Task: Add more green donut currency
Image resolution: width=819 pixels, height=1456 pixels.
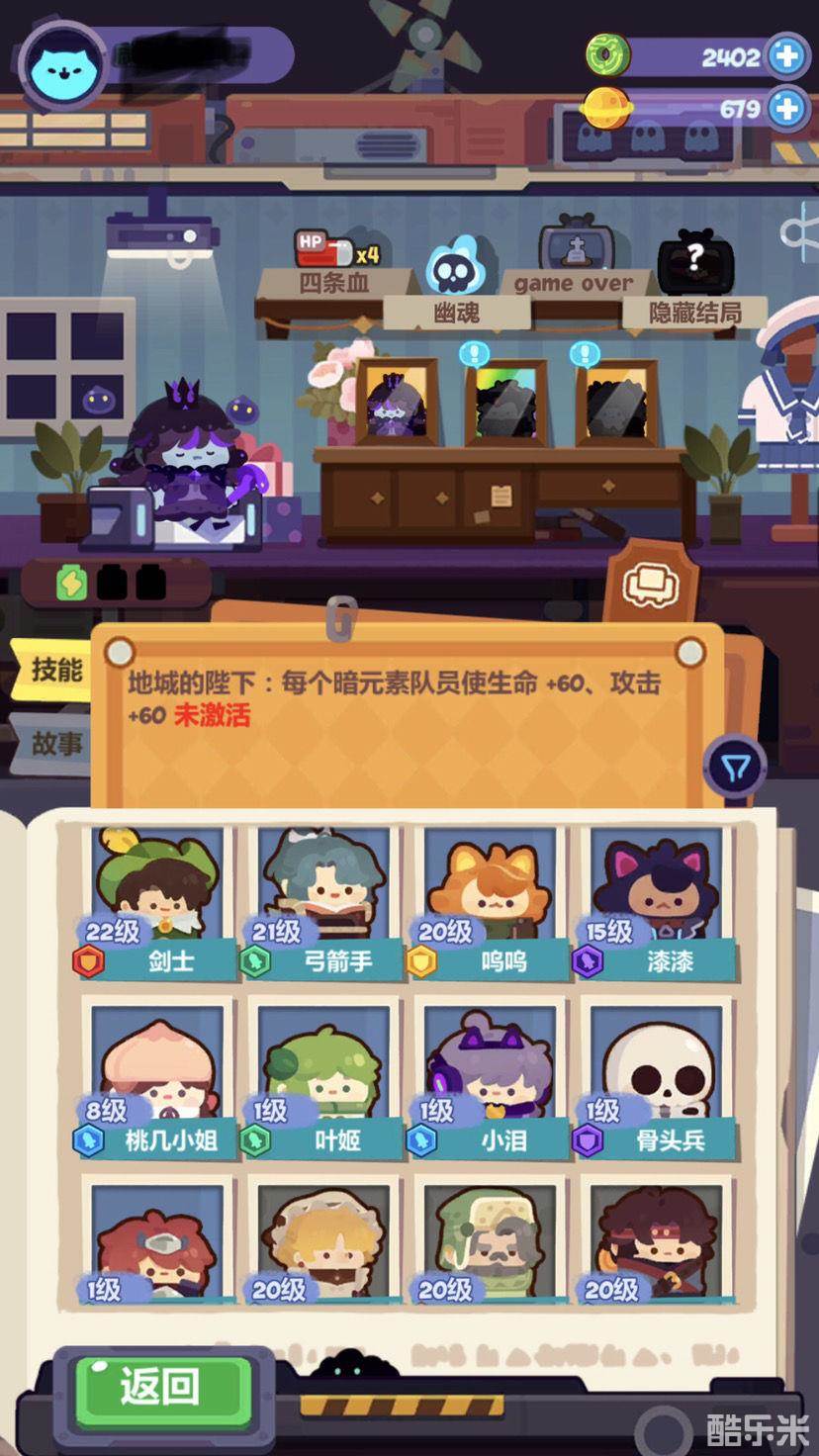Action: 787,55
